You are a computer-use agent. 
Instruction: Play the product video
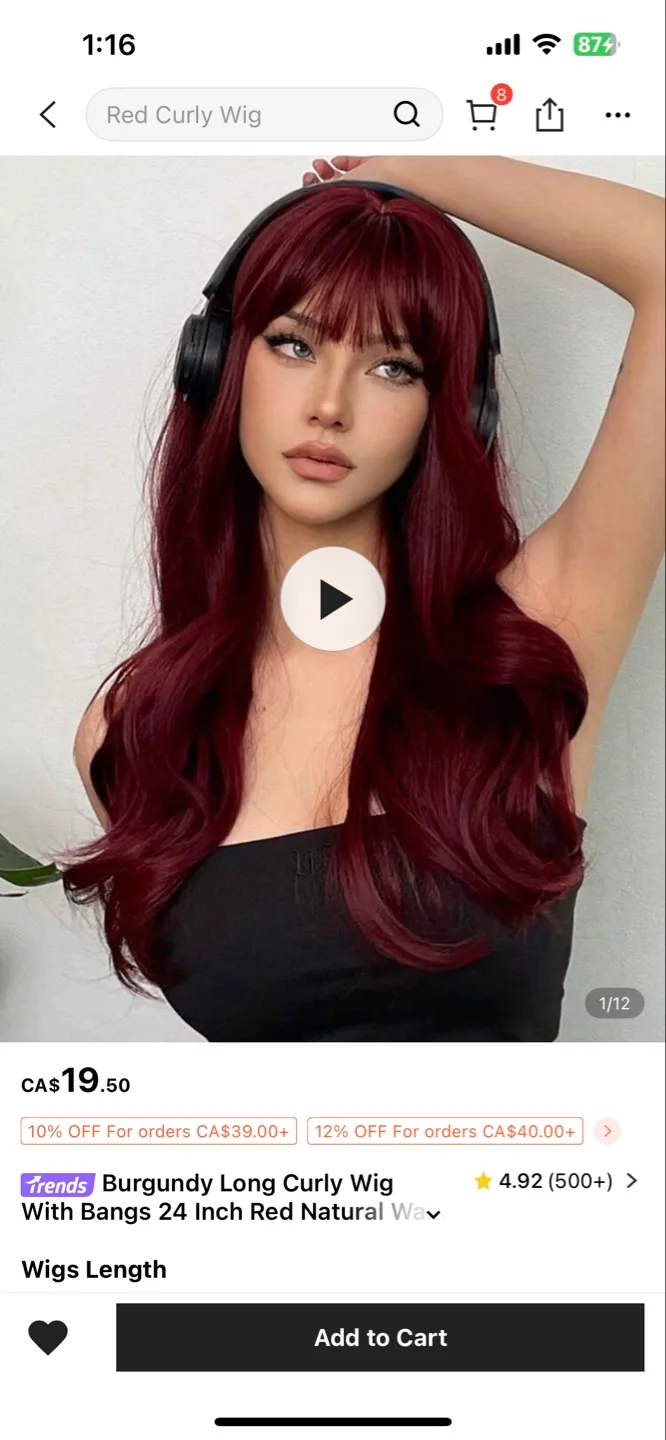333,599
